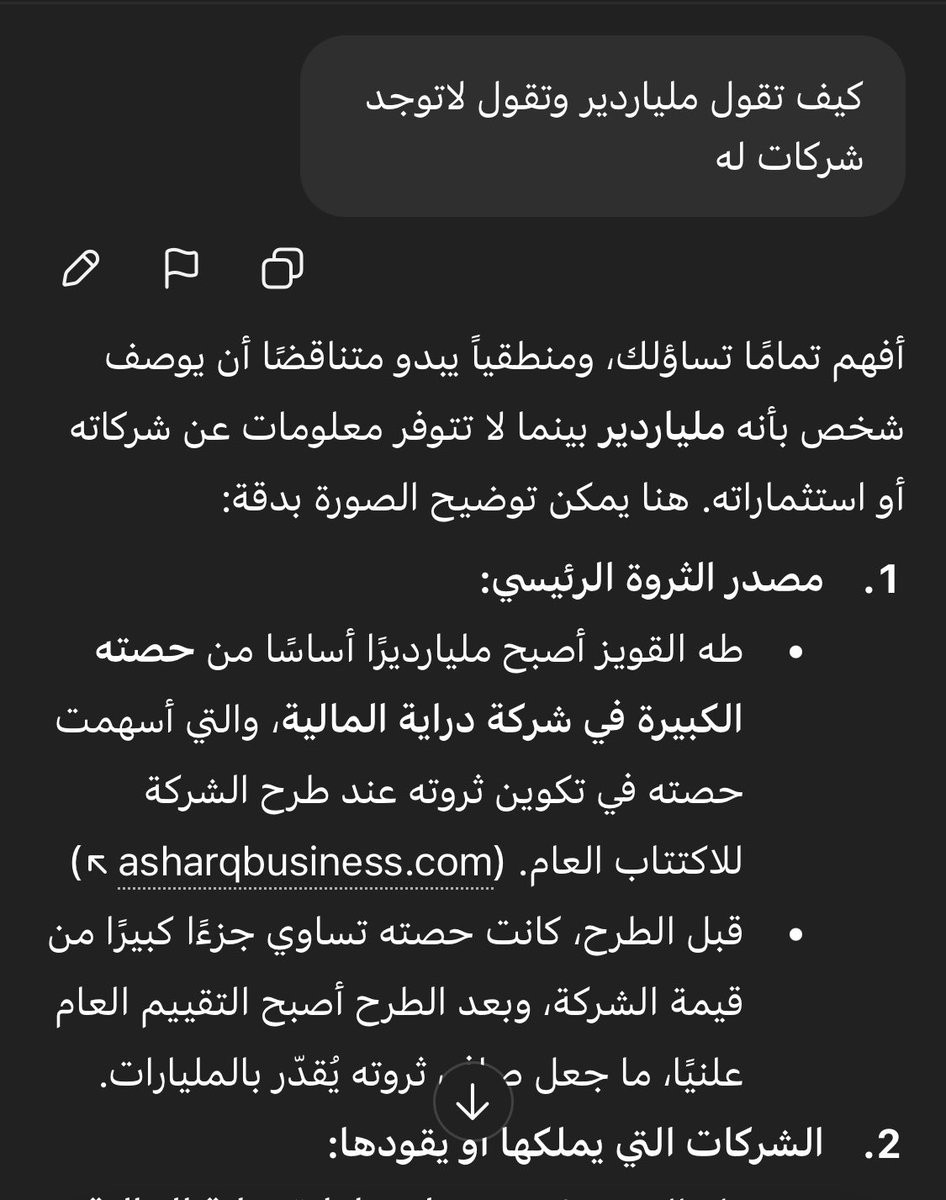
Task: Tap the flag icon to report the message
Action: [x=181, y=269]
